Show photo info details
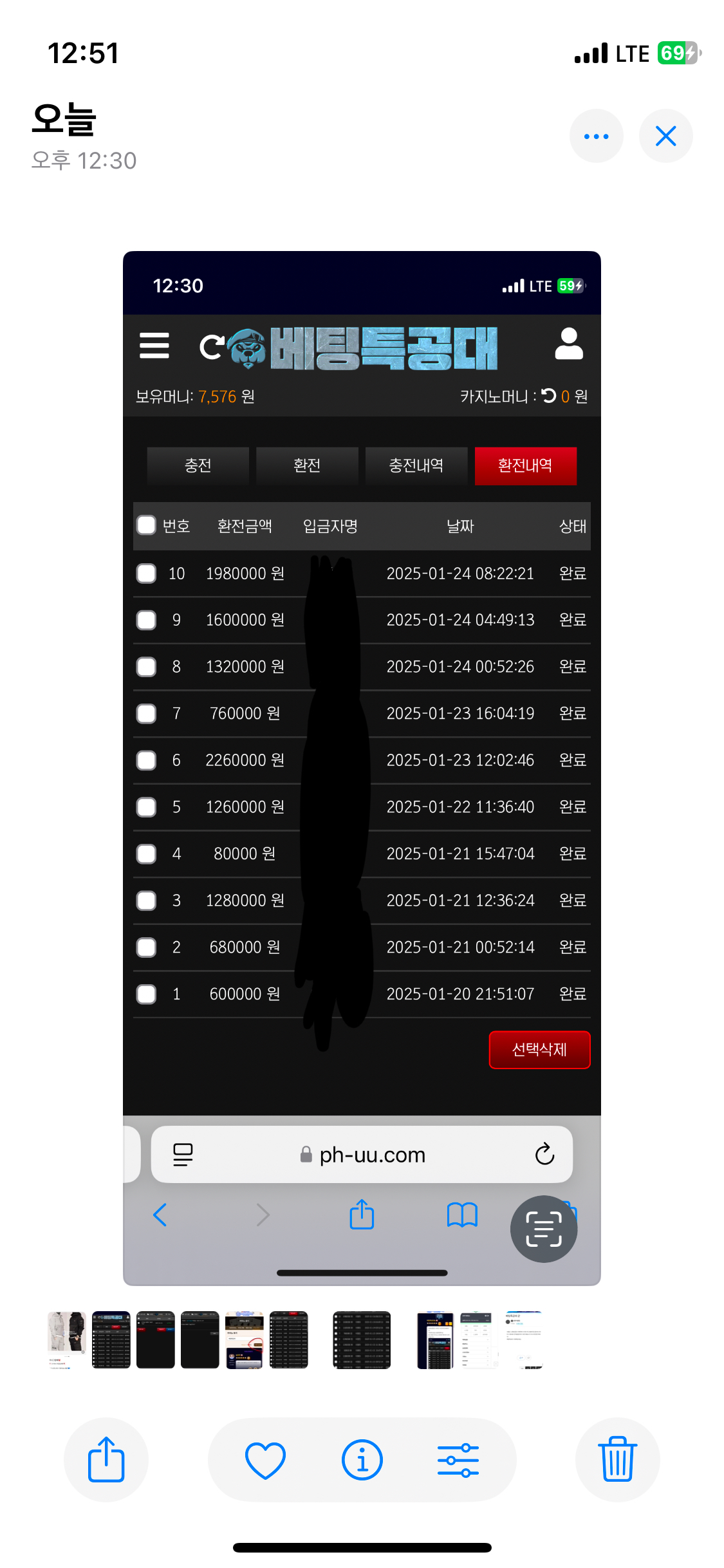This screenshot has width=724, height=1568. pos(362,1459)
